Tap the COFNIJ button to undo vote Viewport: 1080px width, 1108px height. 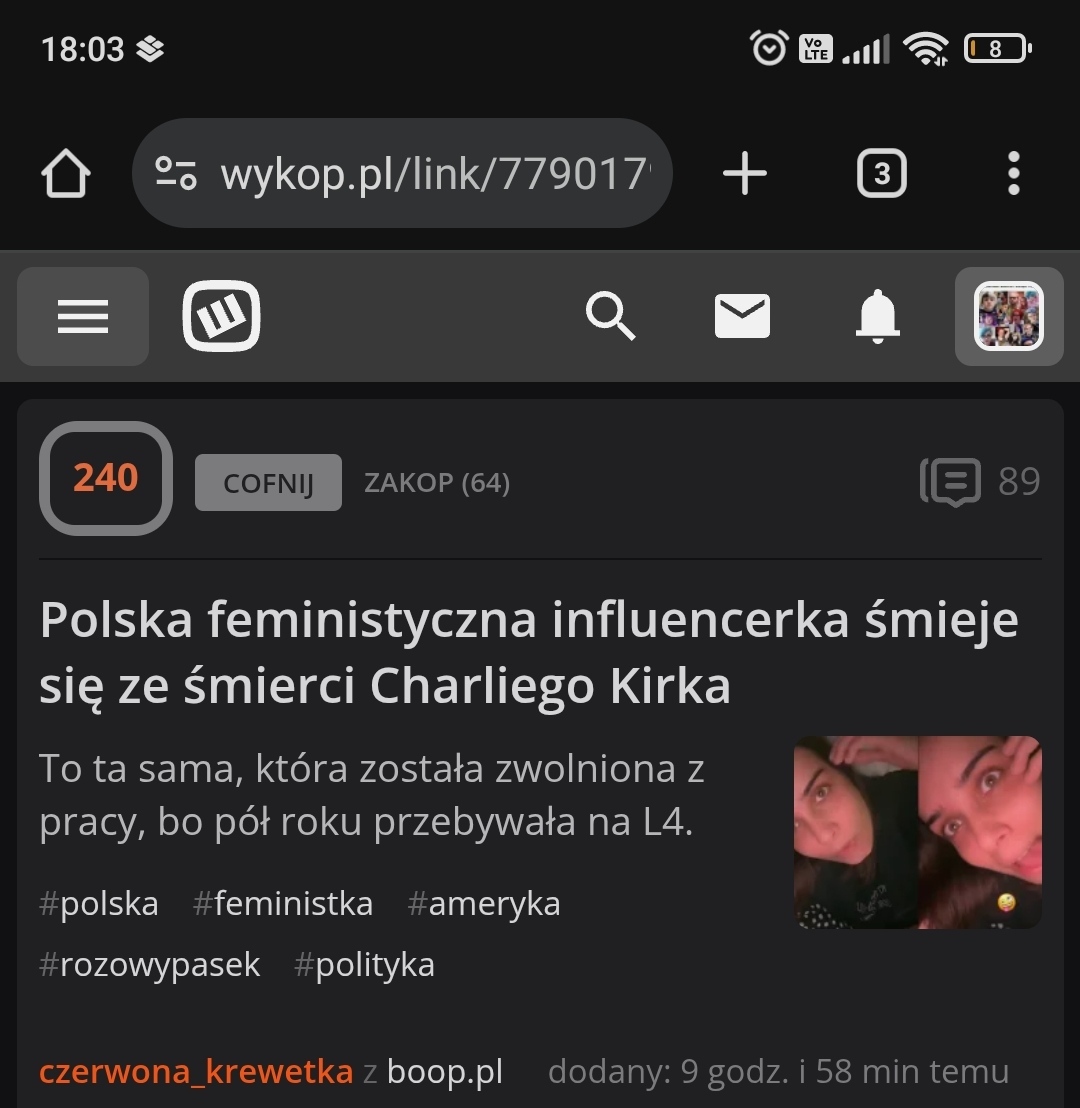pos(268,483)
